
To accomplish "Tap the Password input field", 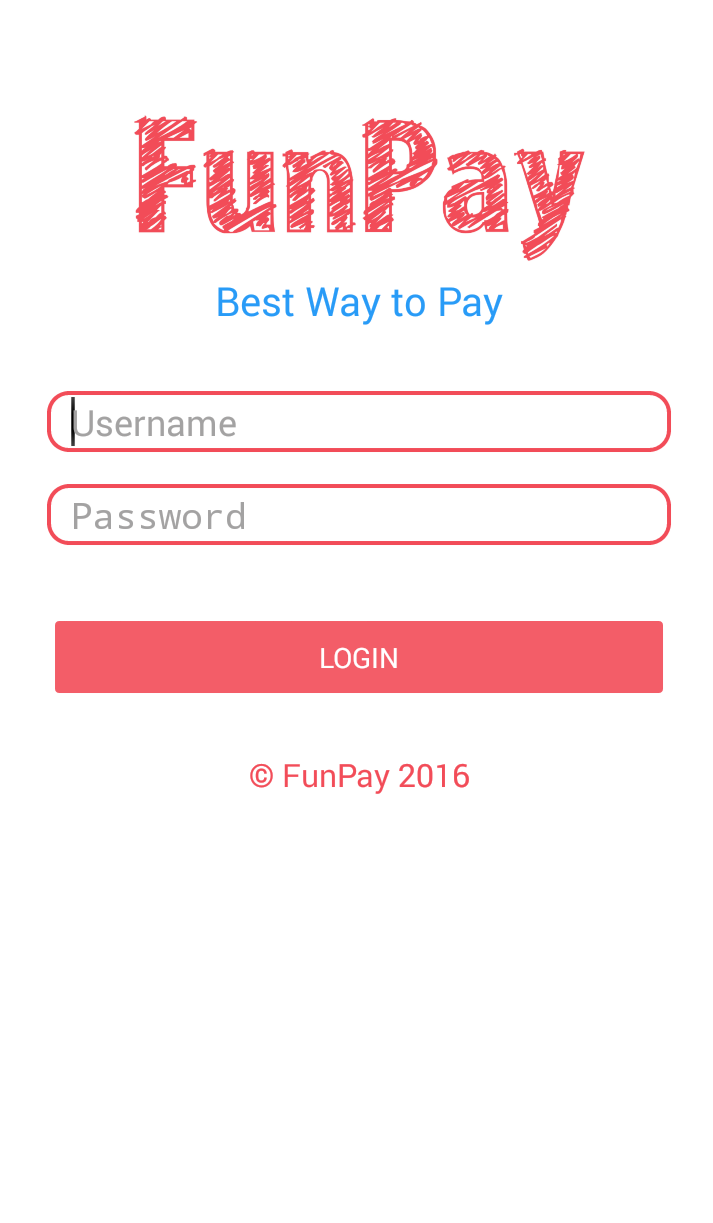I will coord(358,515).
